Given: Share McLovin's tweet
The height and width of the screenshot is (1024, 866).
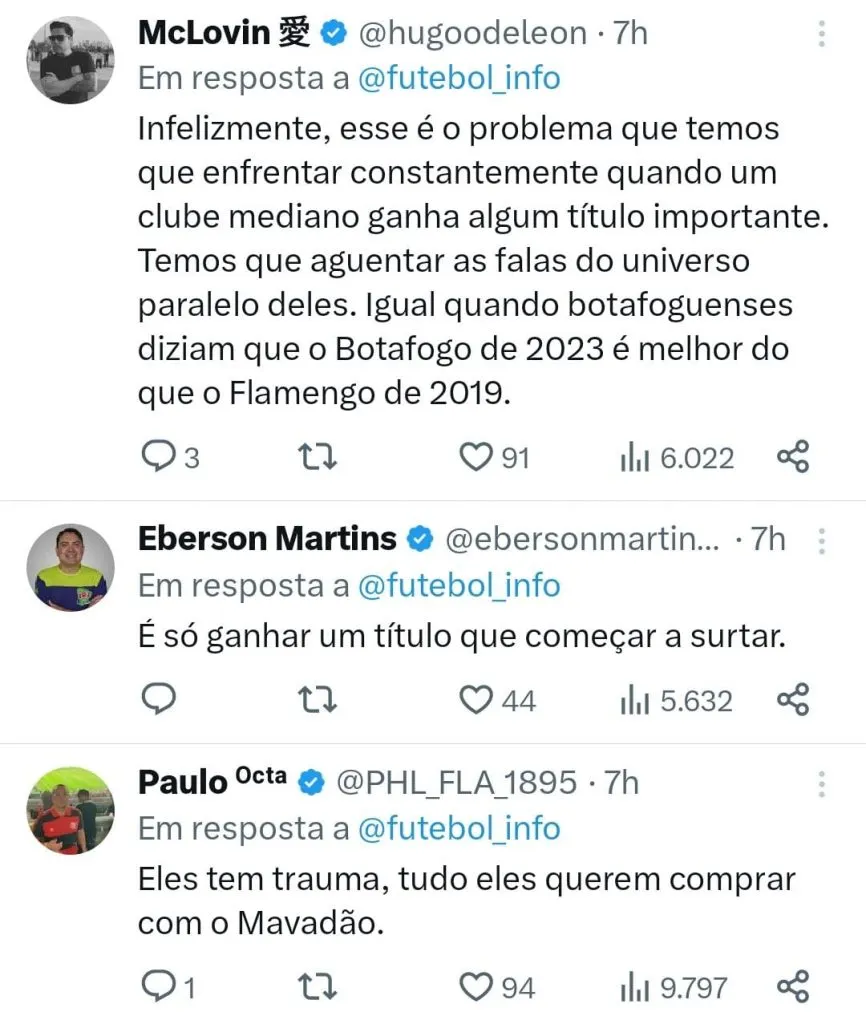Looking at the screenshot, I should point(793,458).
